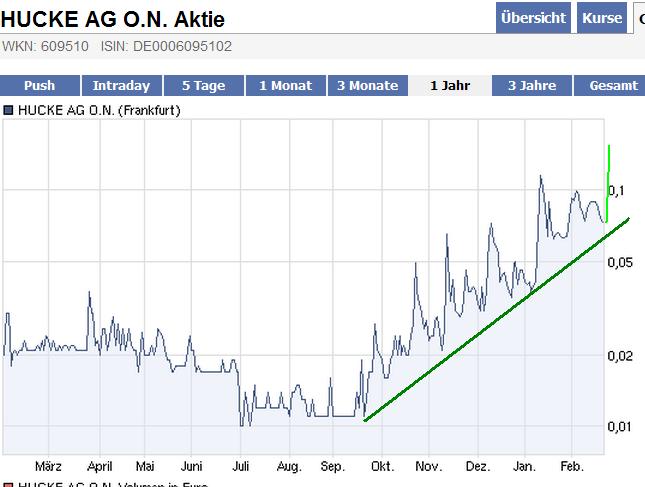Select the 1 Monat time range
645x487 pixels.
tap(285, 86)
